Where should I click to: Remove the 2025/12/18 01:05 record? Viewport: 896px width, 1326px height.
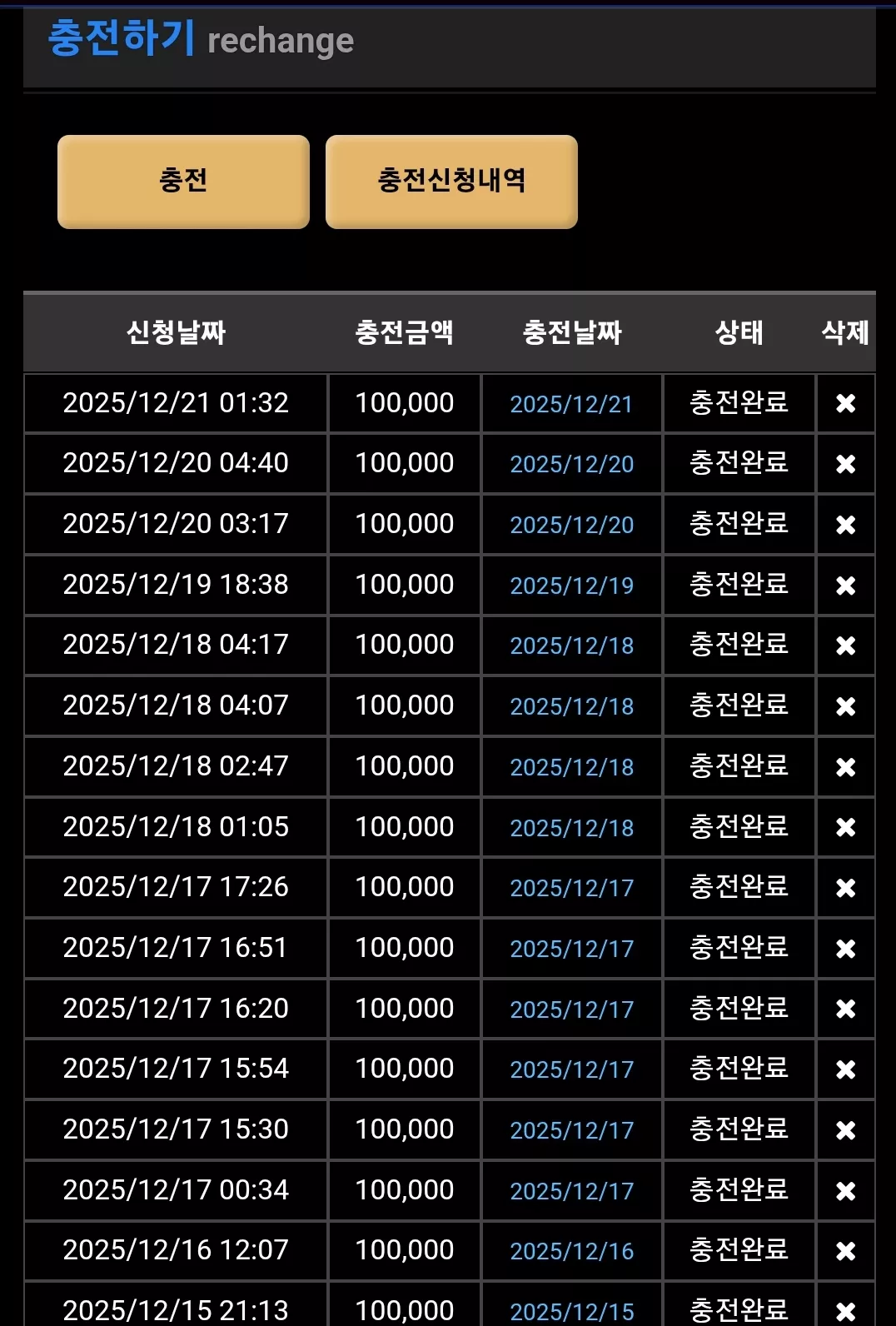coord(845,827)
